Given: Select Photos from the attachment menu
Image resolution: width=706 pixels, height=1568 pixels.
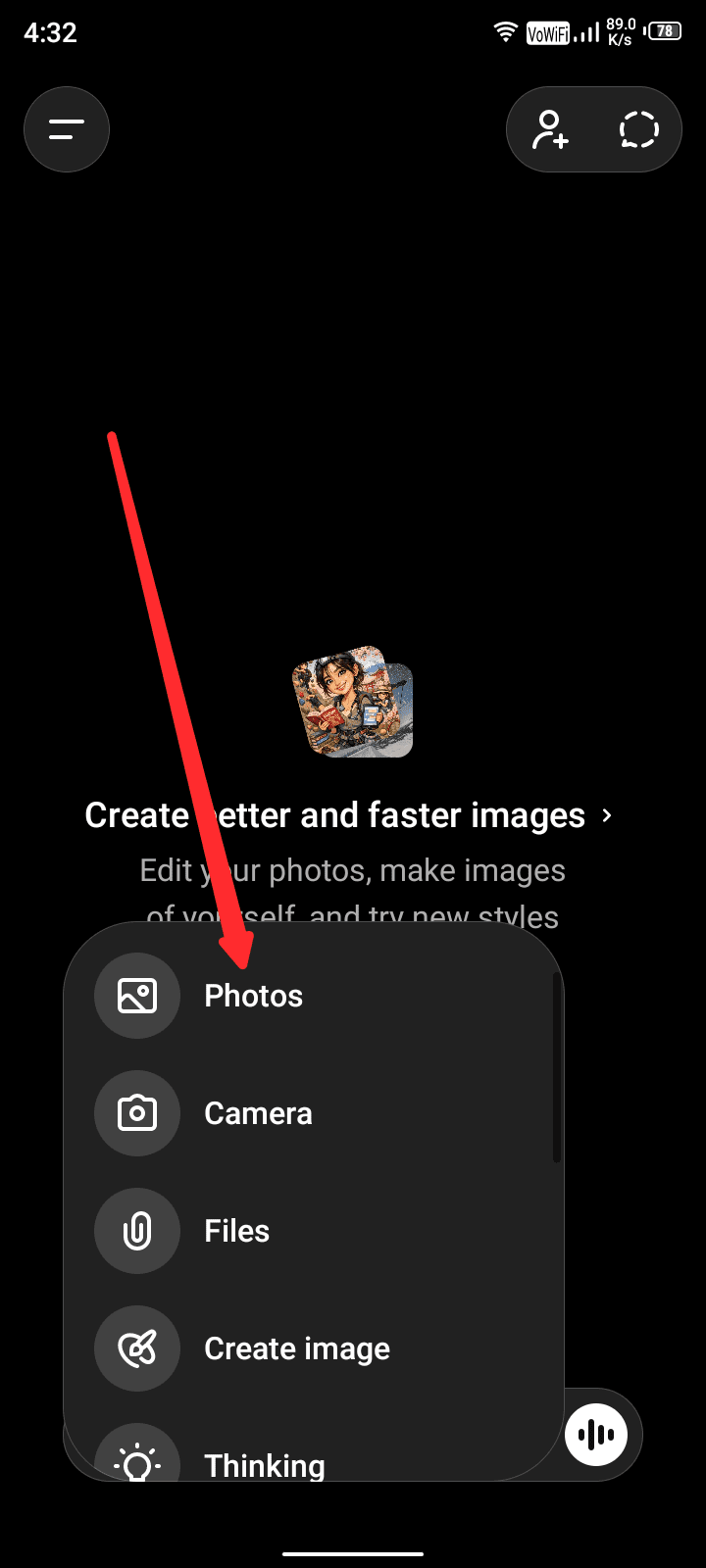Looking at the screenshot, I should 253,996.
